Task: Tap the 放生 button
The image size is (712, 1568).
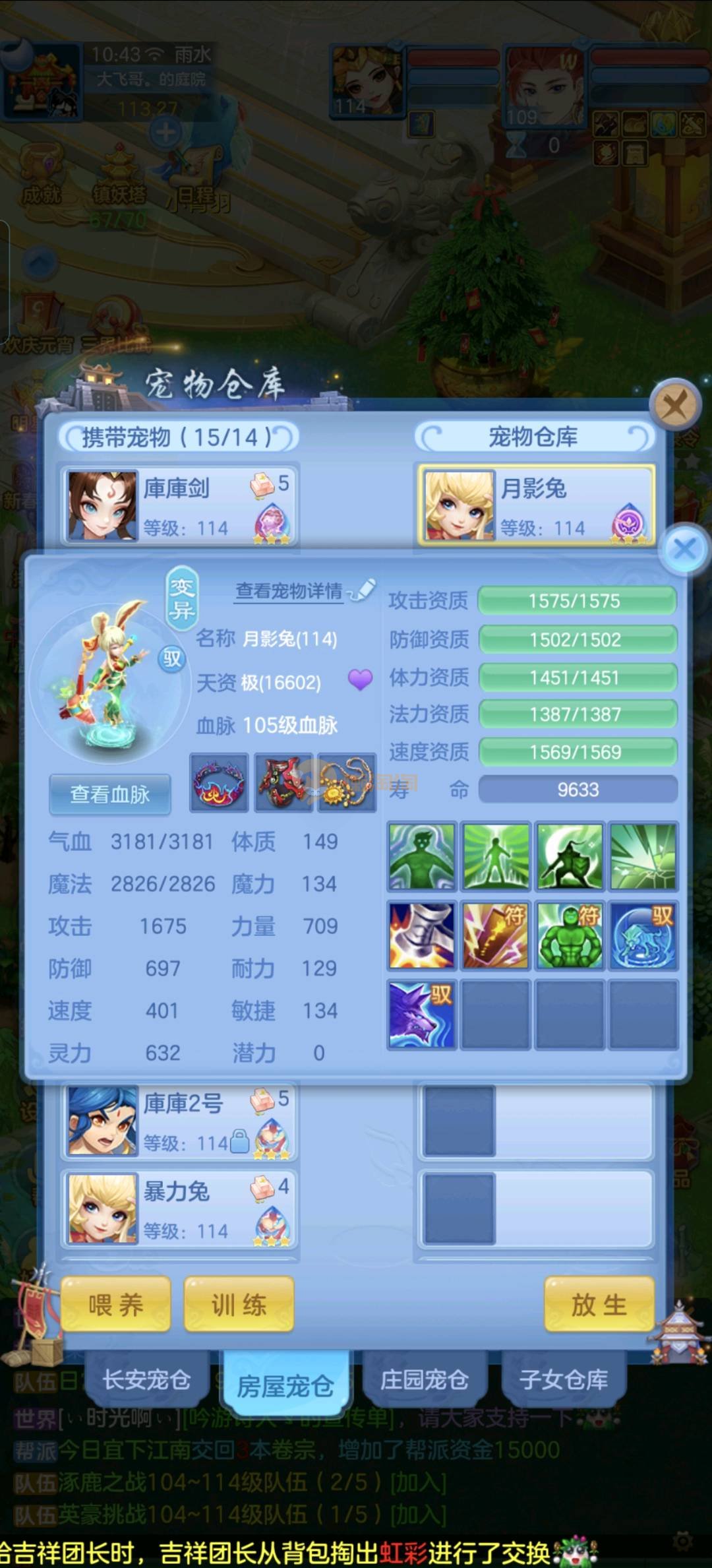Action: 599,1304
